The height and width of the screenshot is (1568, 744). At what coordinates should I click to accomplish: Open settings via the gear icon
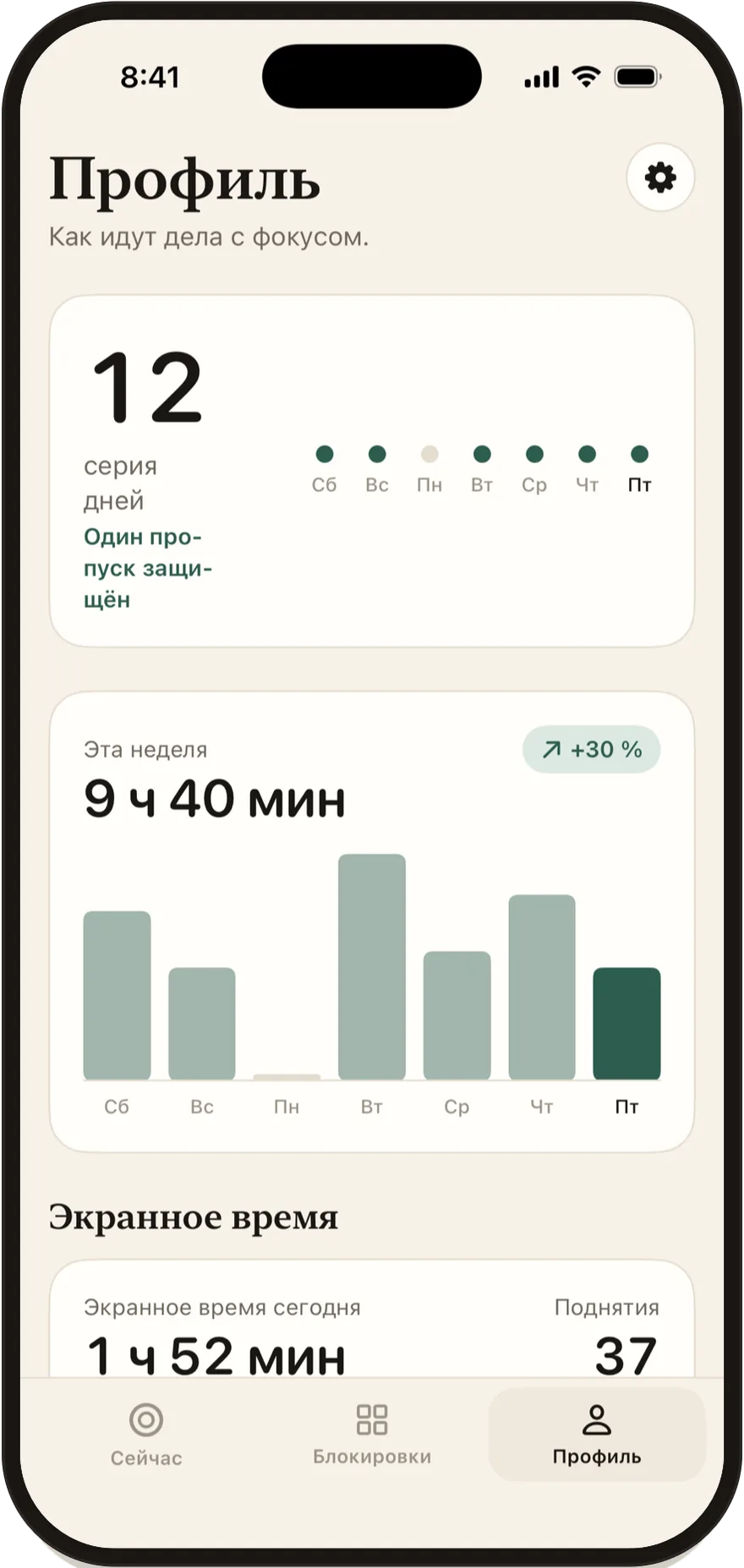coord(660,178)
